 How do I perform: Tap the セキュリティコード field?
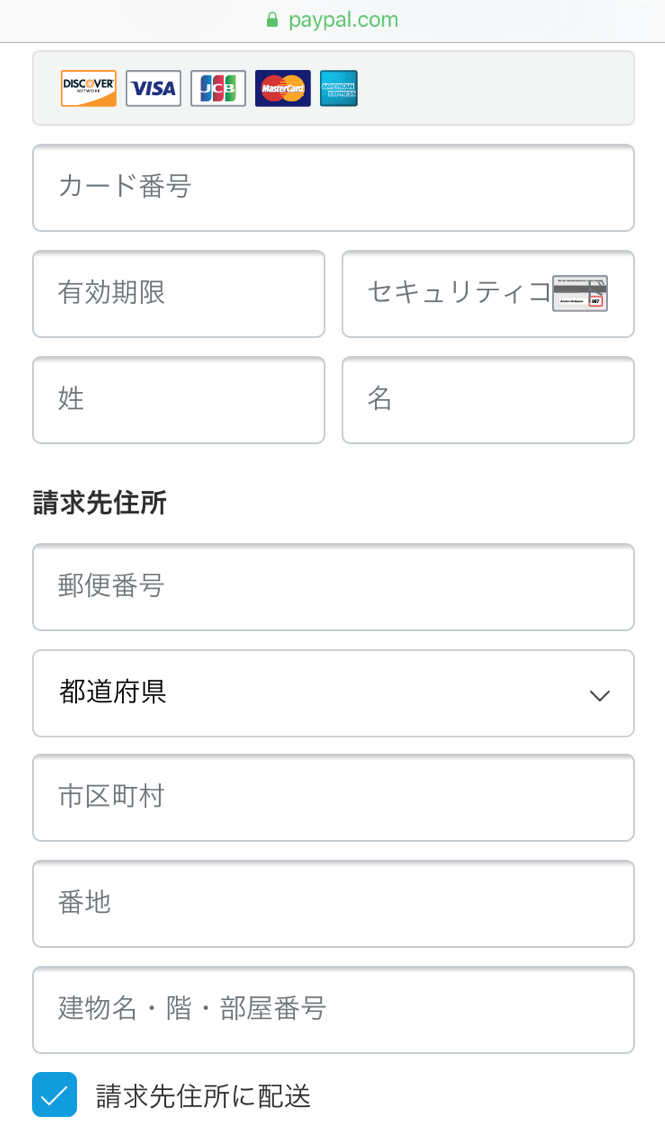[x=488, y=294]
